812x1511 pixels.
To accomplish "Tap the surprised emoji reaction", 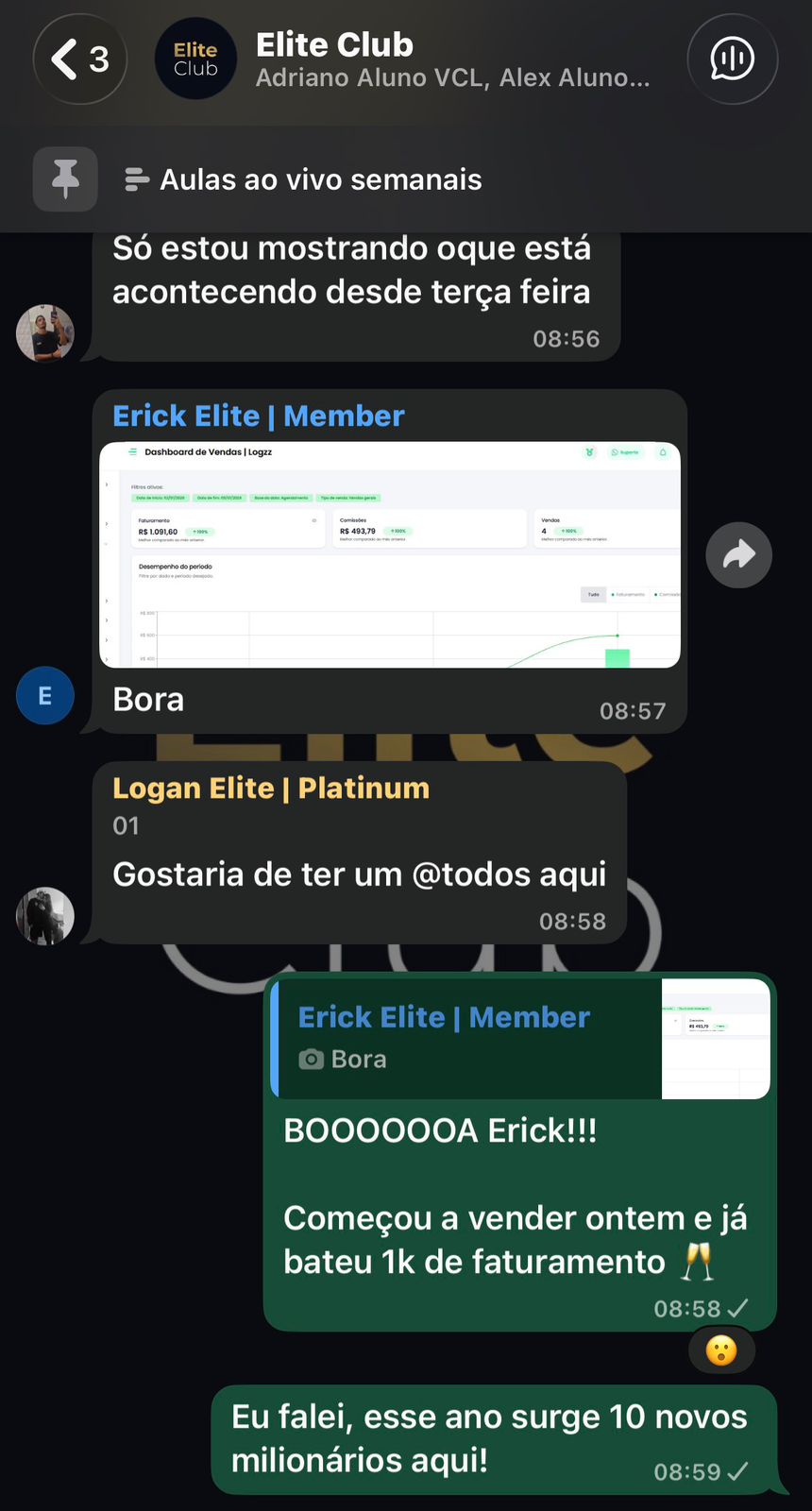I will tap(721, 1350).
